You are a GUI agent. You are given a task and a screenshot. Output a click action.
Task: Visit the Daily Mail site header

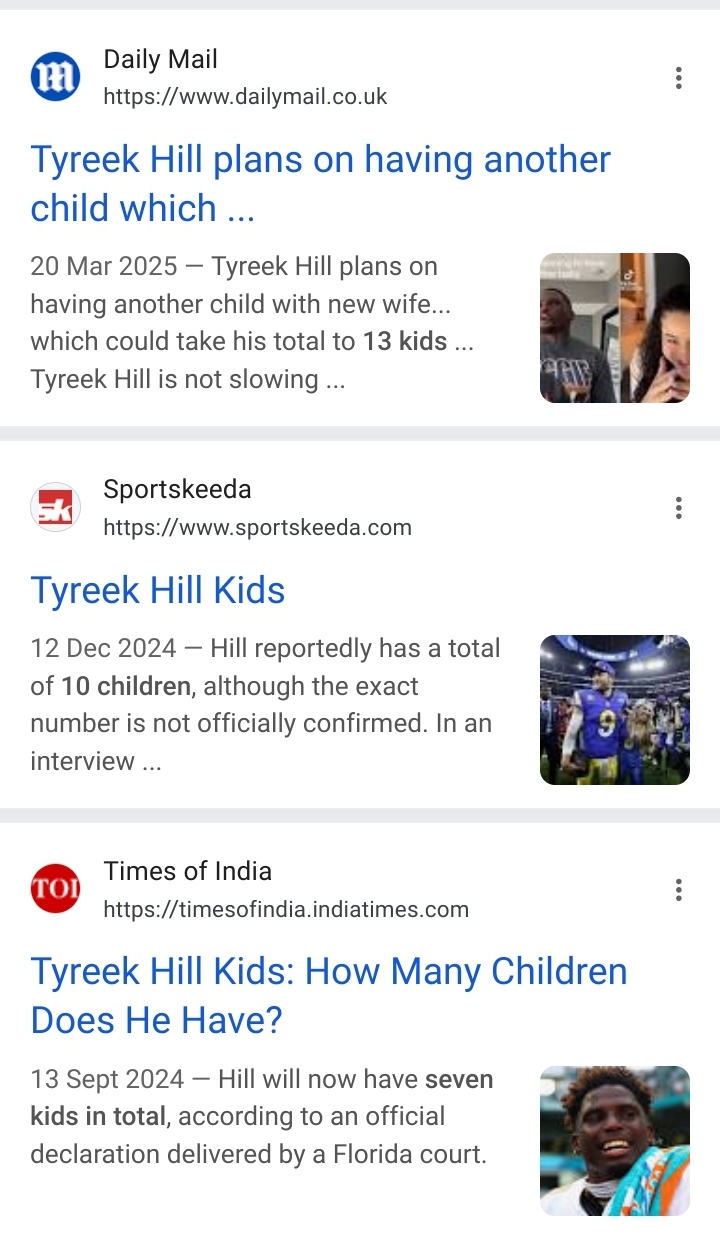pos(209,77)
